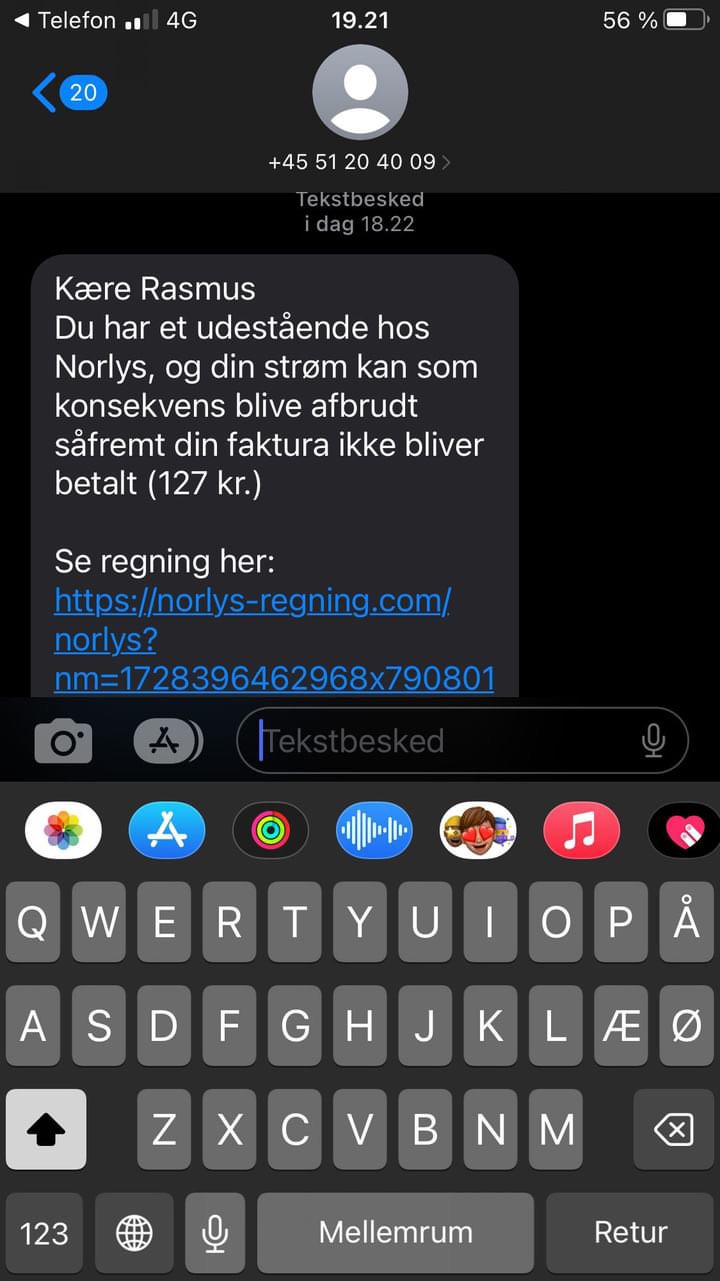This screenshot has height=1281, width=720.
Task: Open the Photos iMessage app
Action: pos(63,830)
